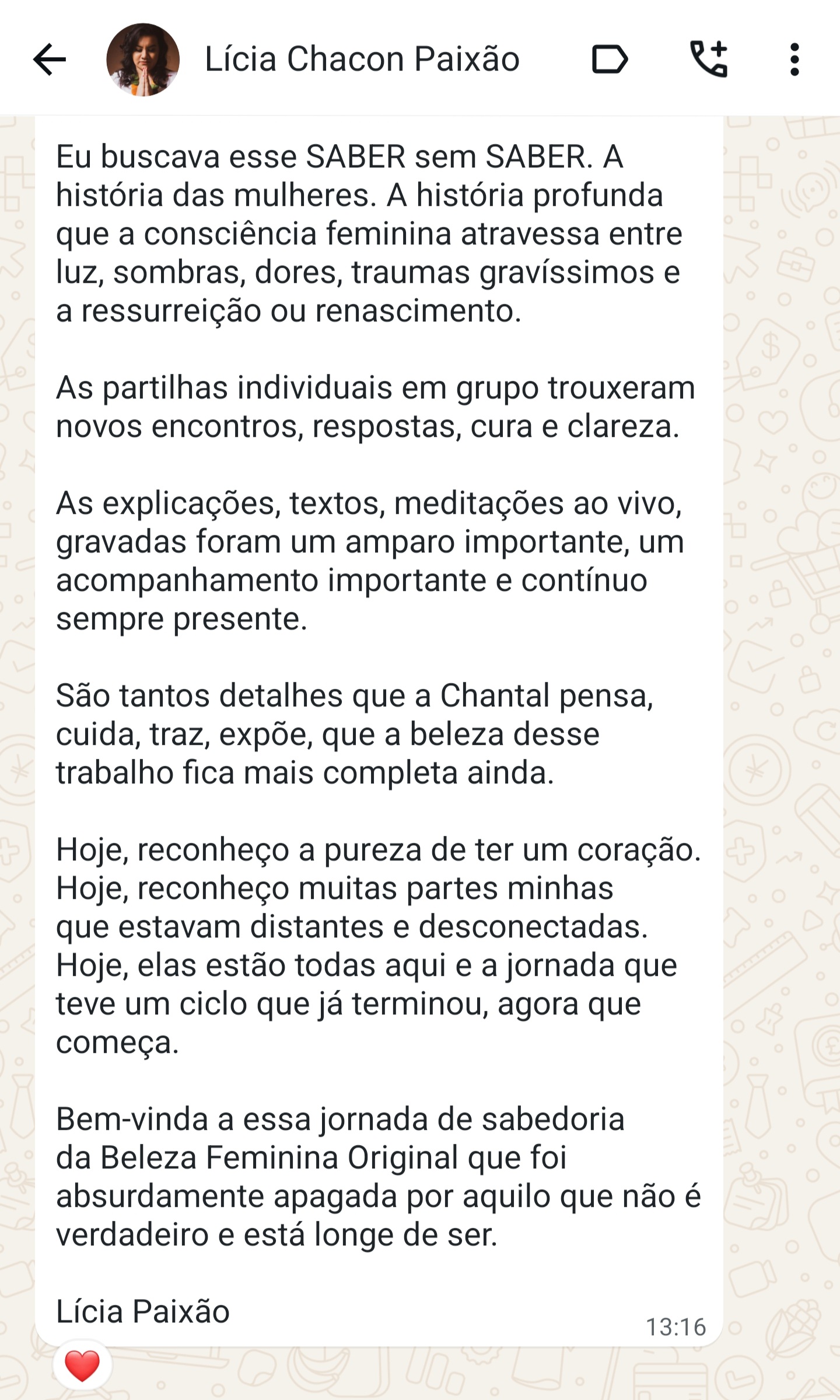The height and width of the screenshot is (1400, 840).
Task: Open Lícia Chacon Paixão's profile picture
Action: pos(143,60)
